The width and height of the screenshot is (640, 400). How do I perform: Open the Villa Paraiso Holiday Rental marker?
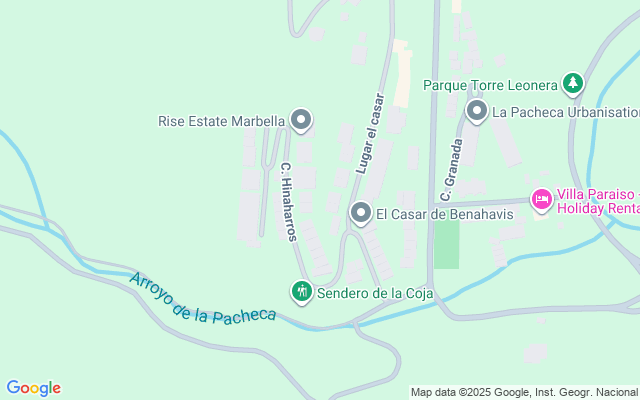click(541, 200)
